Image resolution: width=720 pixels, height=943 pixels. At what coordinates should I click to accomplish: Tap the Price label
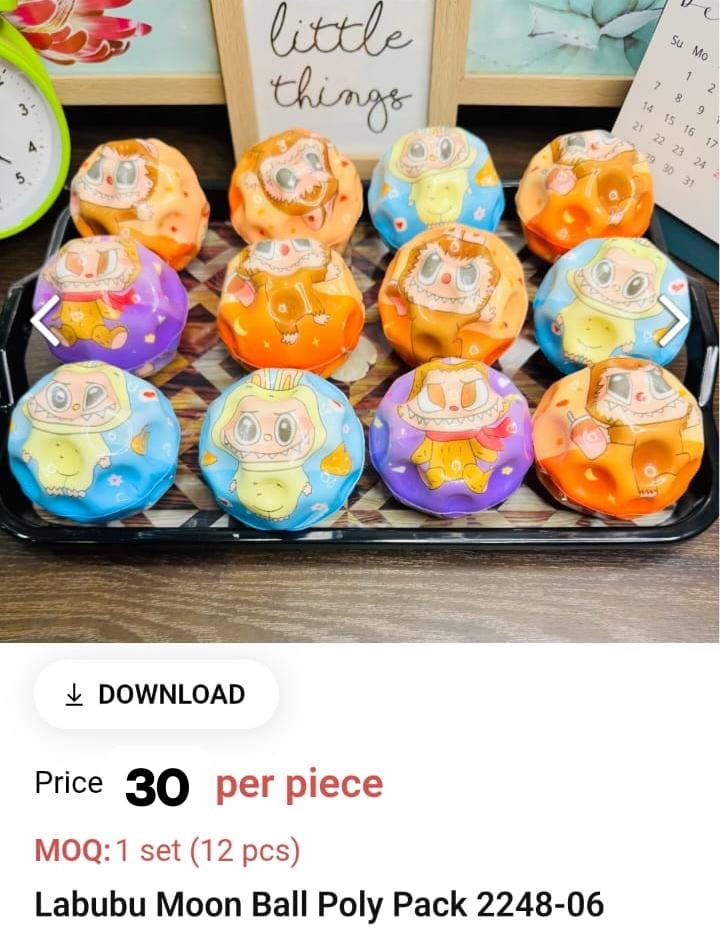click(67, 783)
